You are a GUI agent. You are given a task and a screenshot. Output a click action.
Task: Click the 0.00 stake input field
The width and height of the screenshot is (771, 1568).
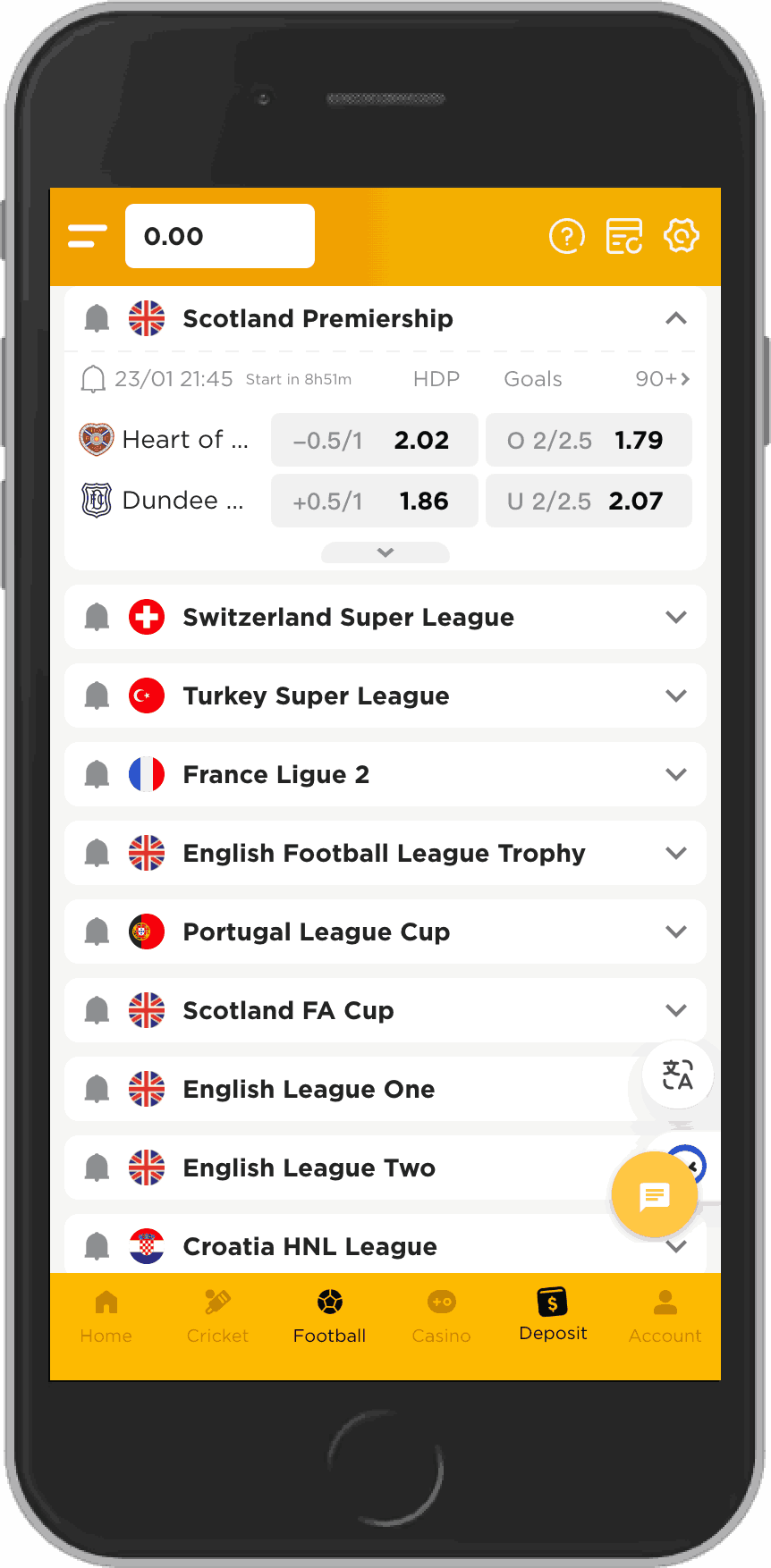[x=219, y=236]
